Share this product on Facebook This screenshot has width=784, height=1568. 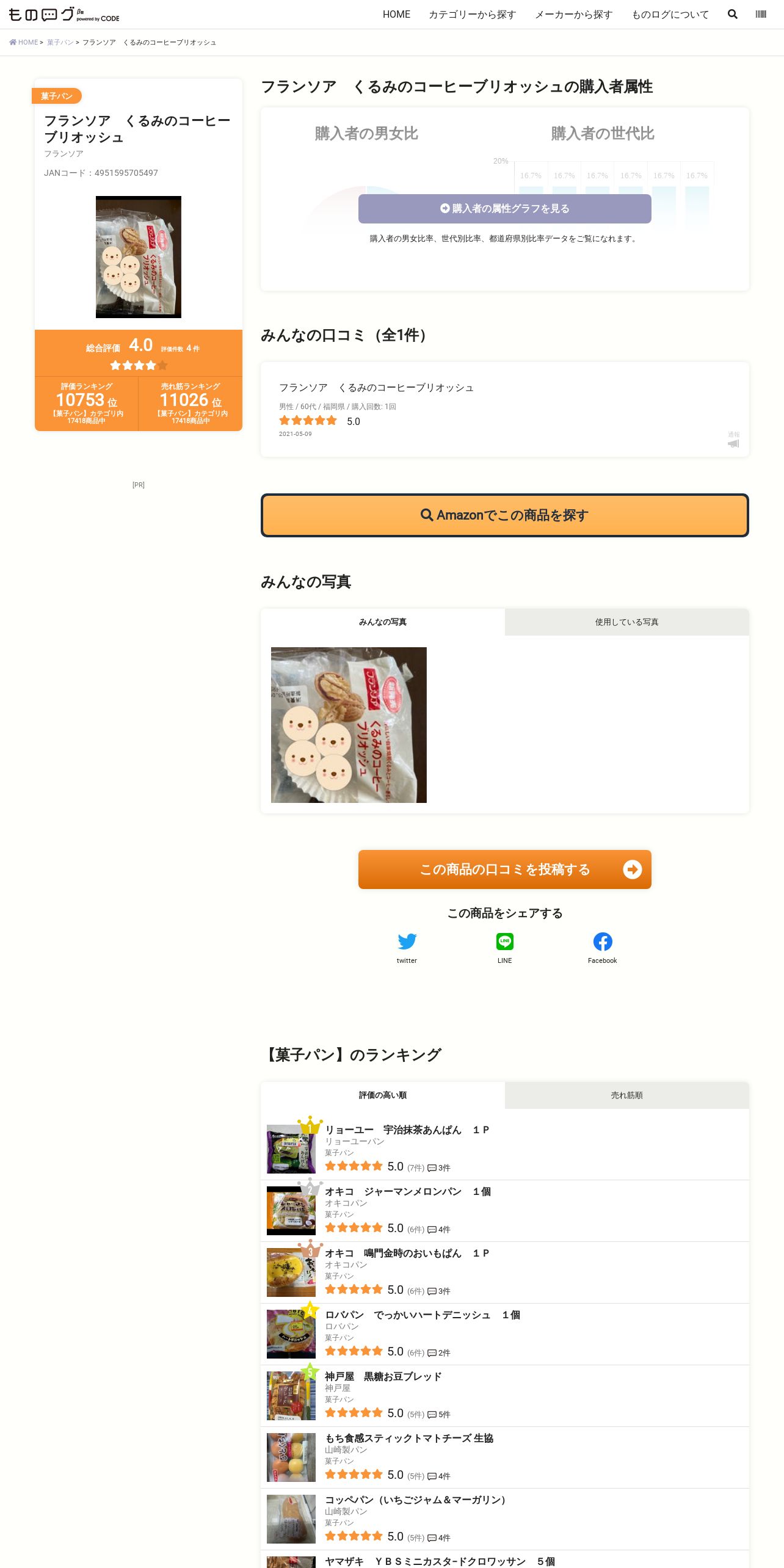[x=603, y=948]
